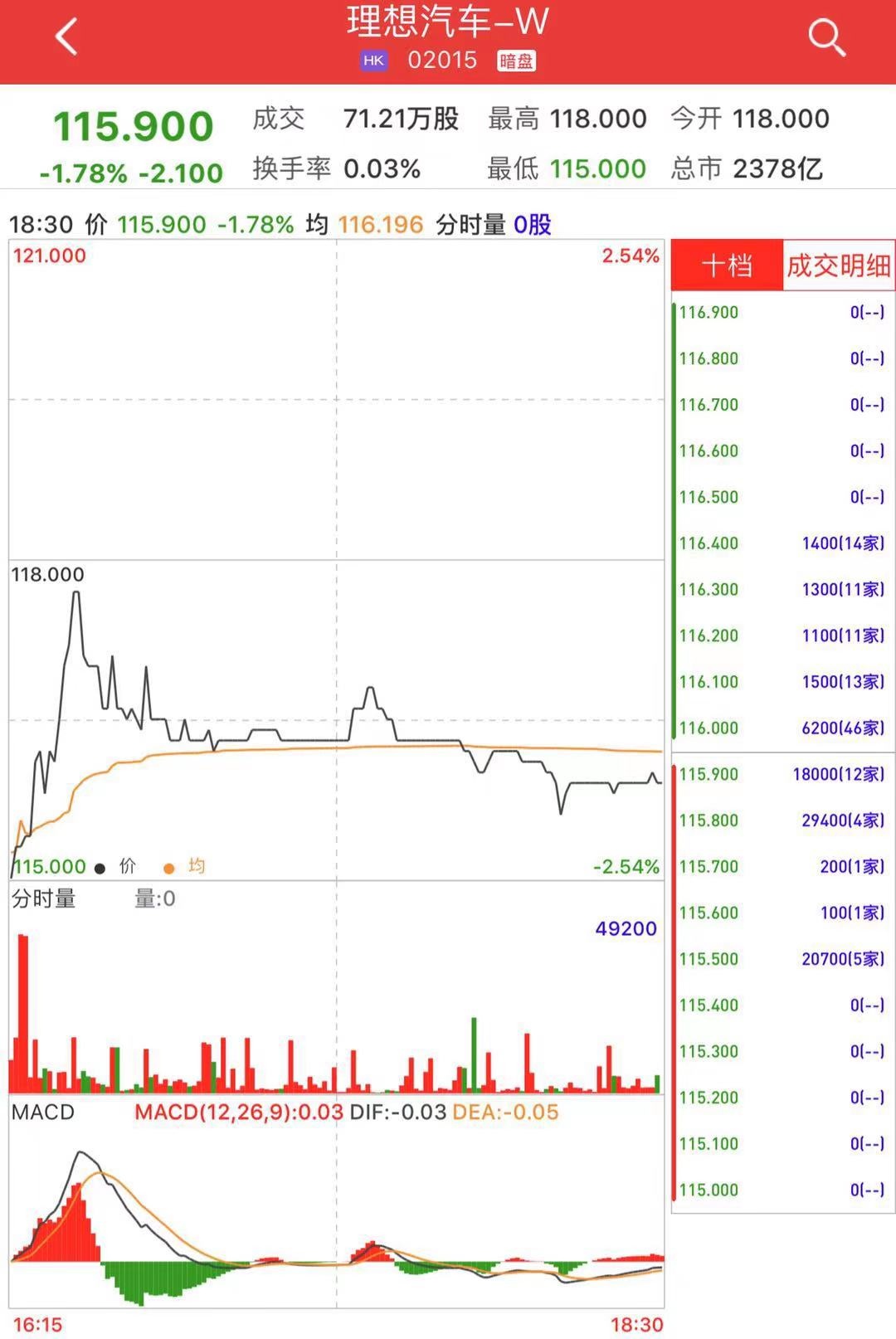Switch to the 十档 tab
The image size is (896, 1339).
[727, 265]
